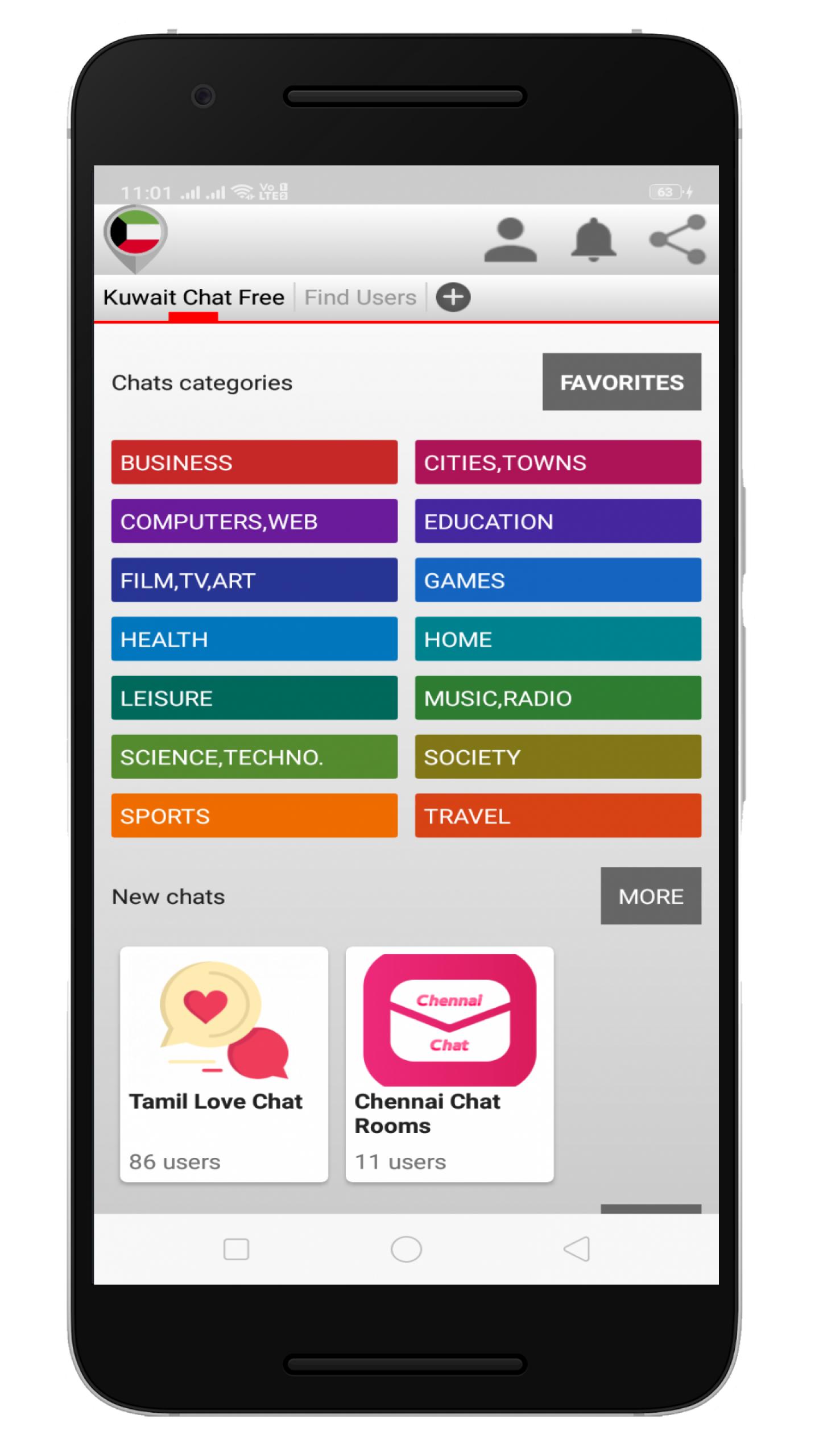Screen dimensions: 819x1456
Task: Open the Film,TV,Art category
Action: pos(254,580)
